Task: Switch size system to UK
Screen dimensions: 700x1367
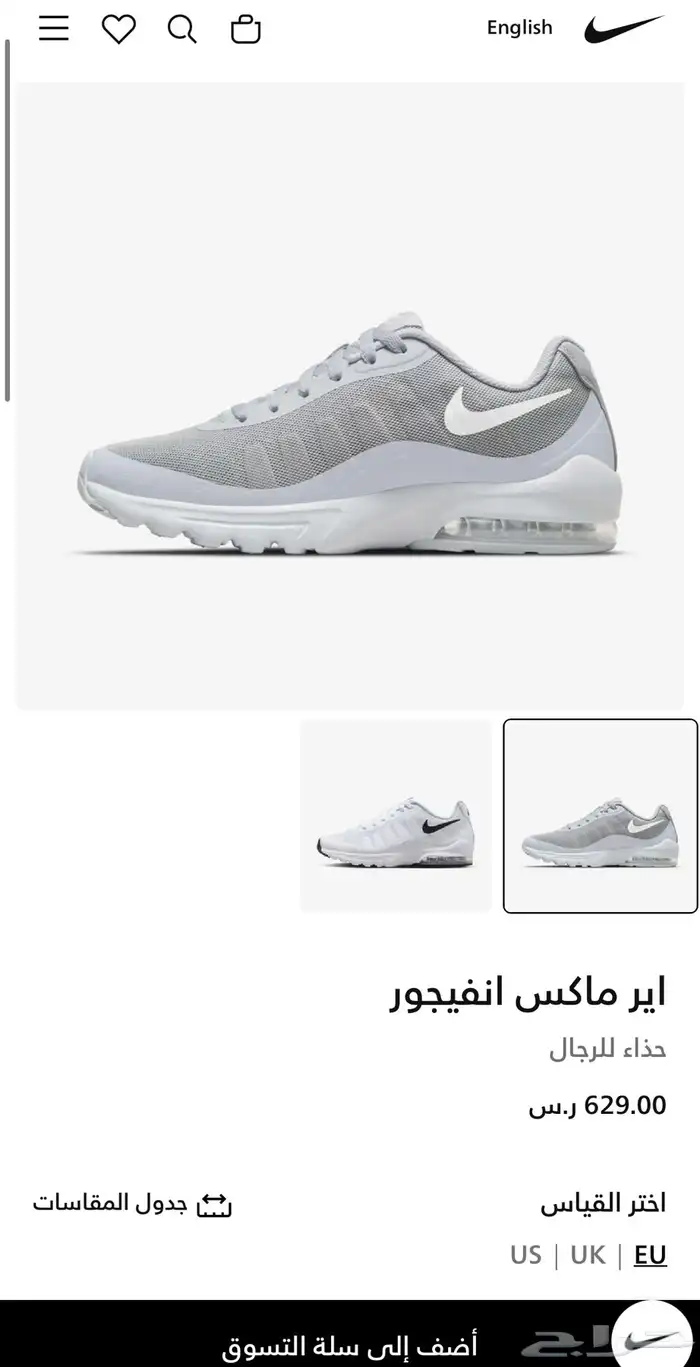Action: tap(588, 1254)
